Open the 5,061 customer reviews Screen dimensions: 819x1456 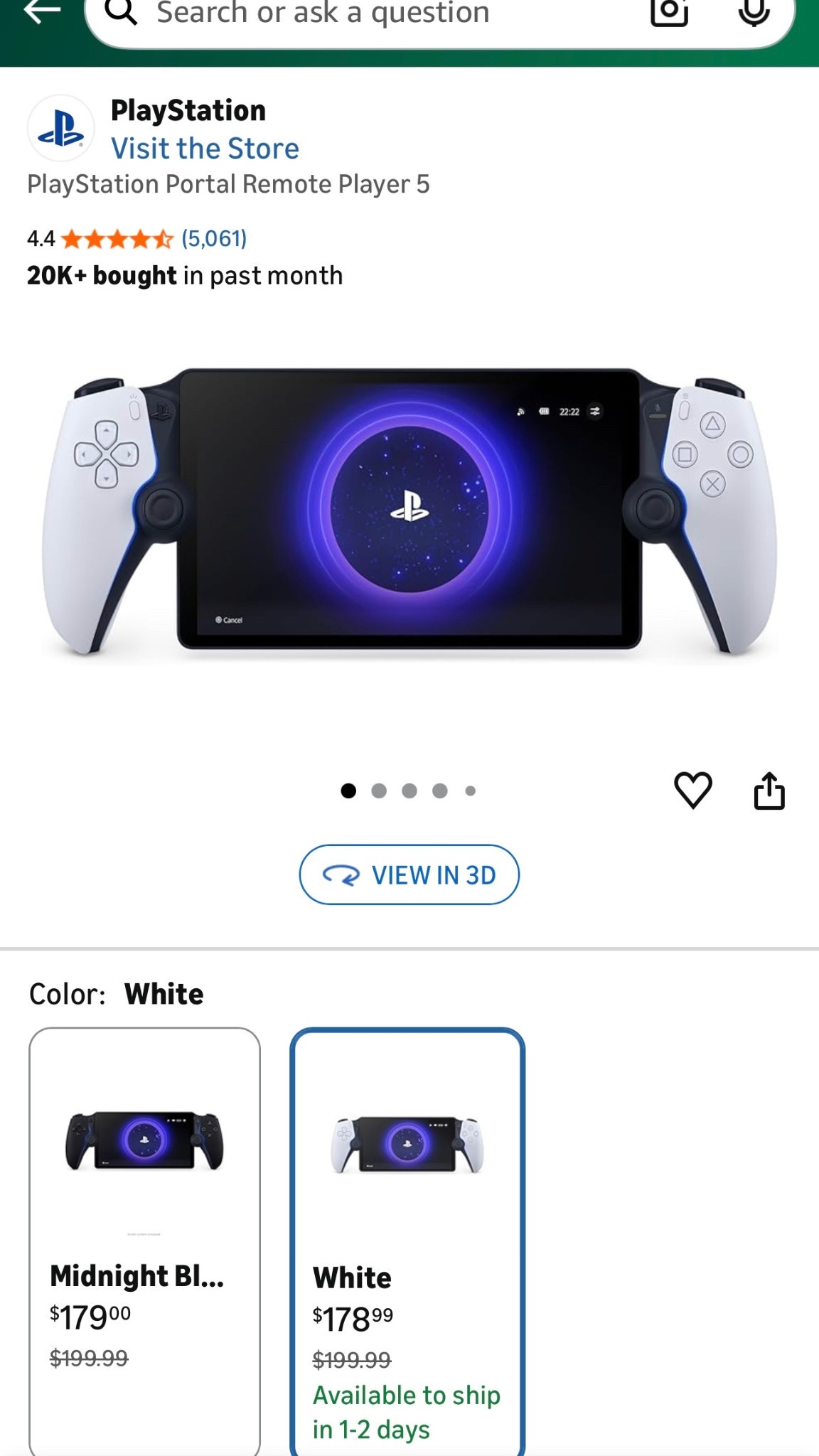tap(214, 238)
